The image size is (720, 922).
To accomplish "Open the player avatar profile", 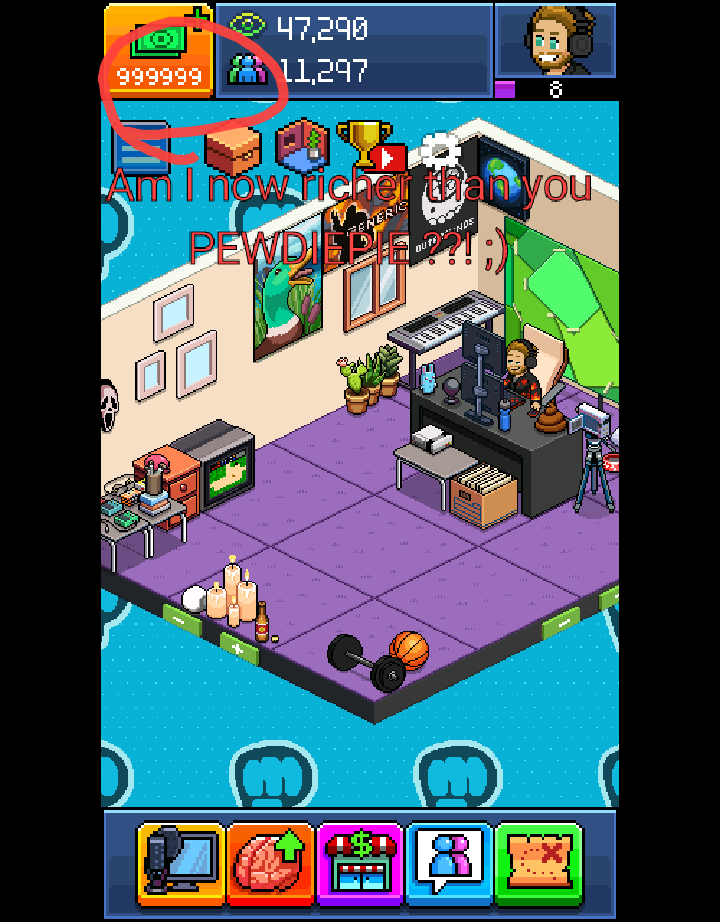I will pos(555,40).
